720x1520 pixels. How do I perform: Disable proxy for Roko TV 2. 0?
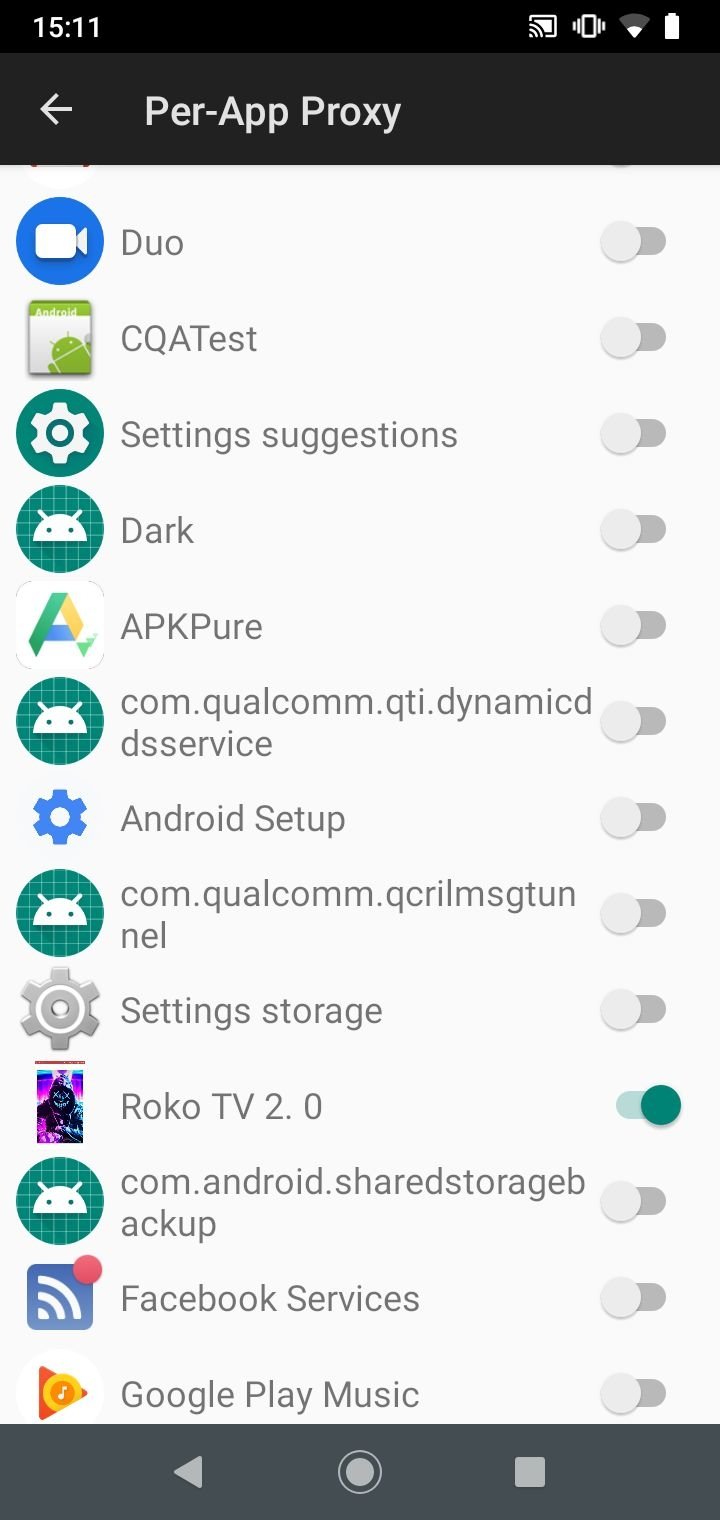(x=648, y=1106)
